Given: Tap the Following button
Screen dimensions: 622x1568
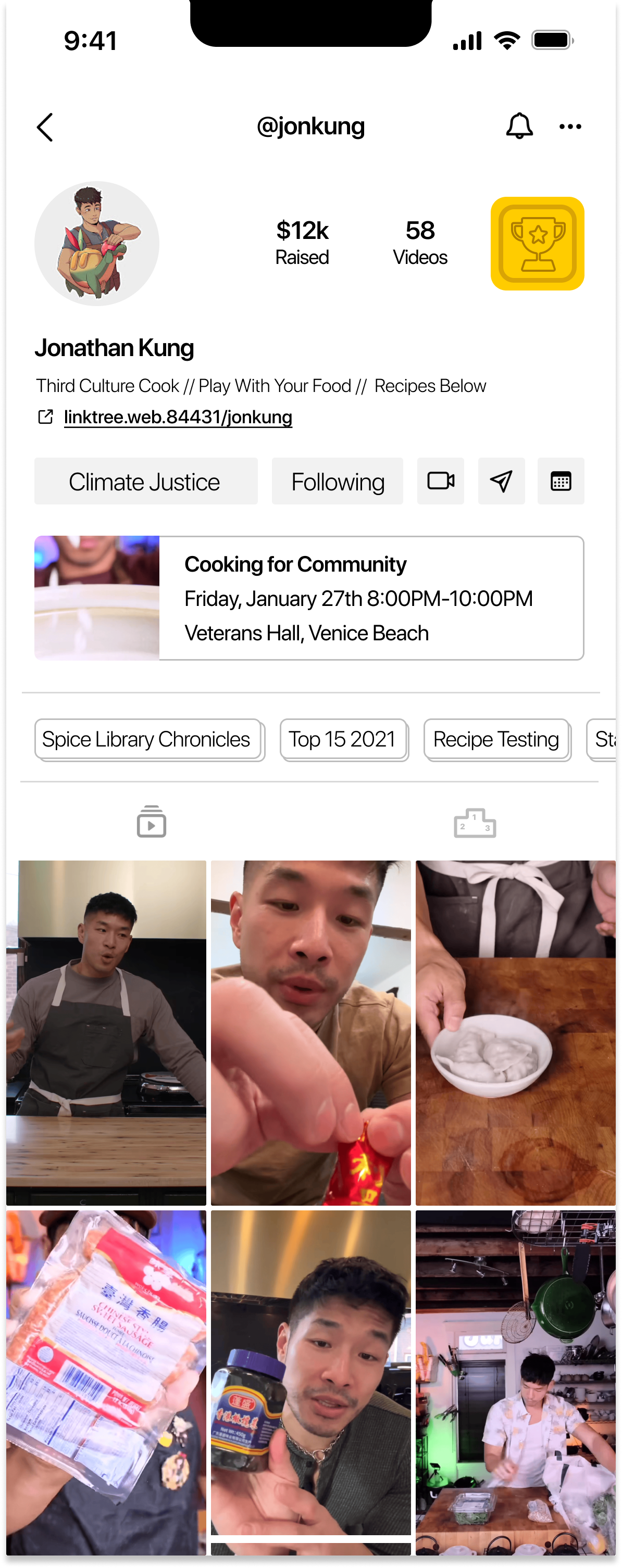Looking at the screenshot, I should click(337, 482).
